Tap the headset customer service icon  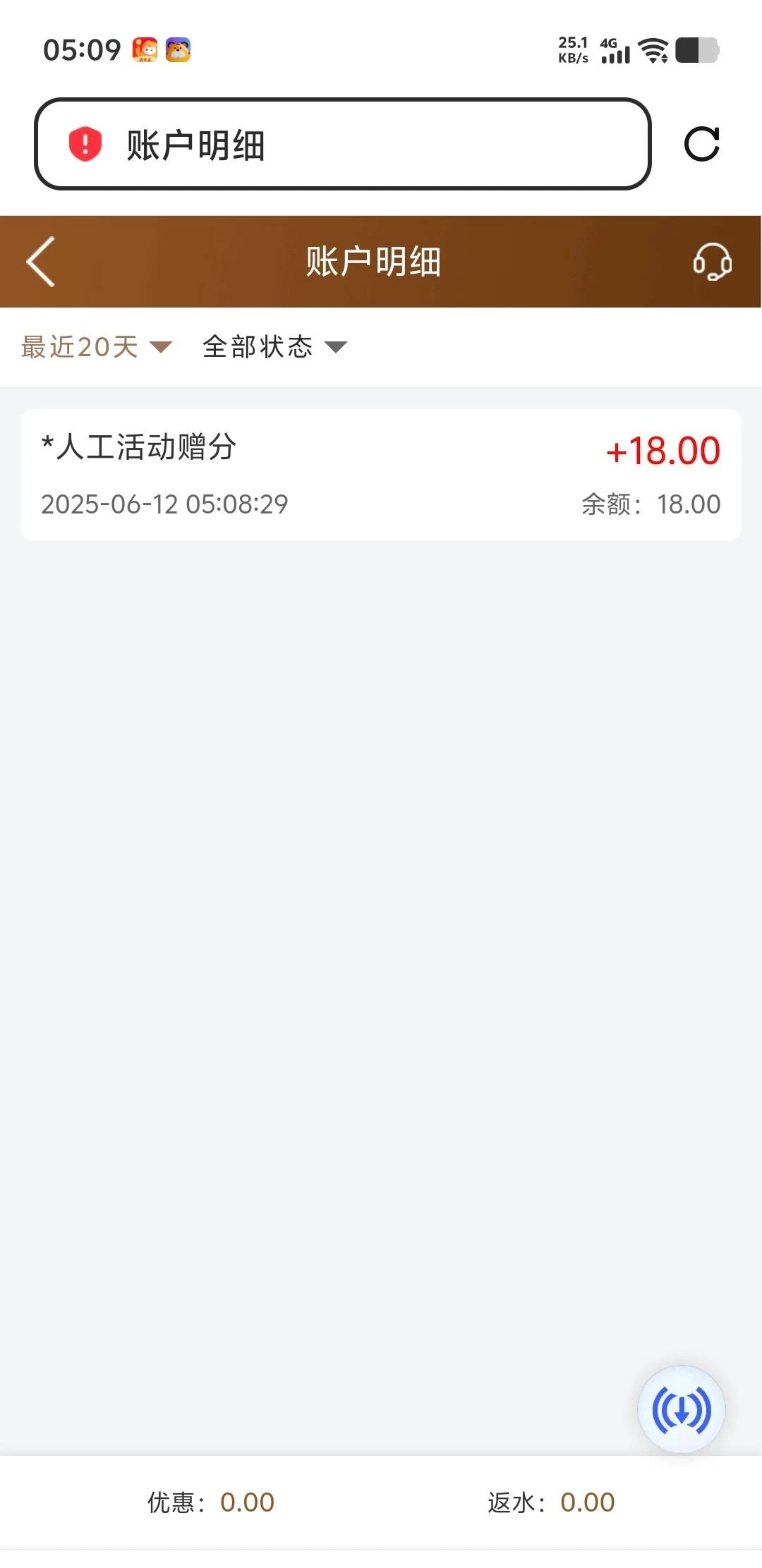coord(711,262)
